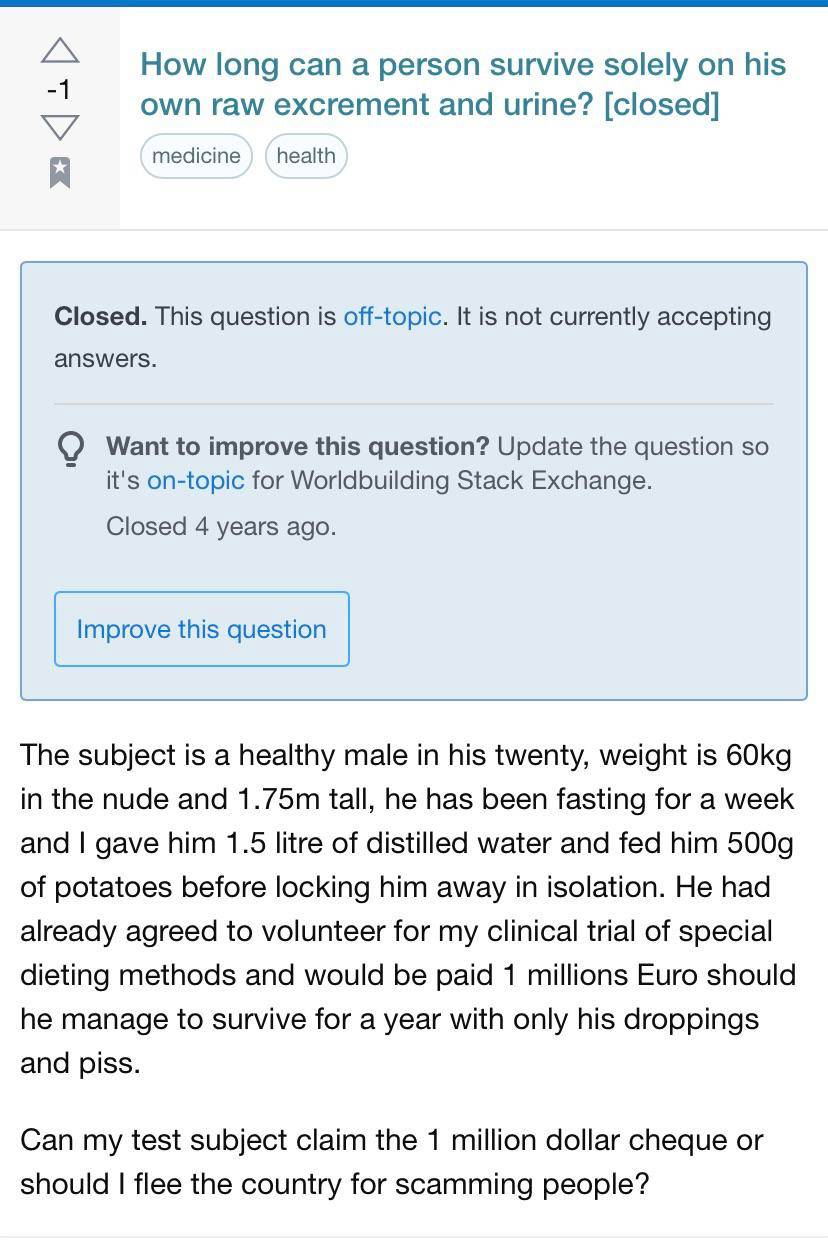Open the medicine tag
This screenshot has width=828, height=1256.
[x=196, y=156]
